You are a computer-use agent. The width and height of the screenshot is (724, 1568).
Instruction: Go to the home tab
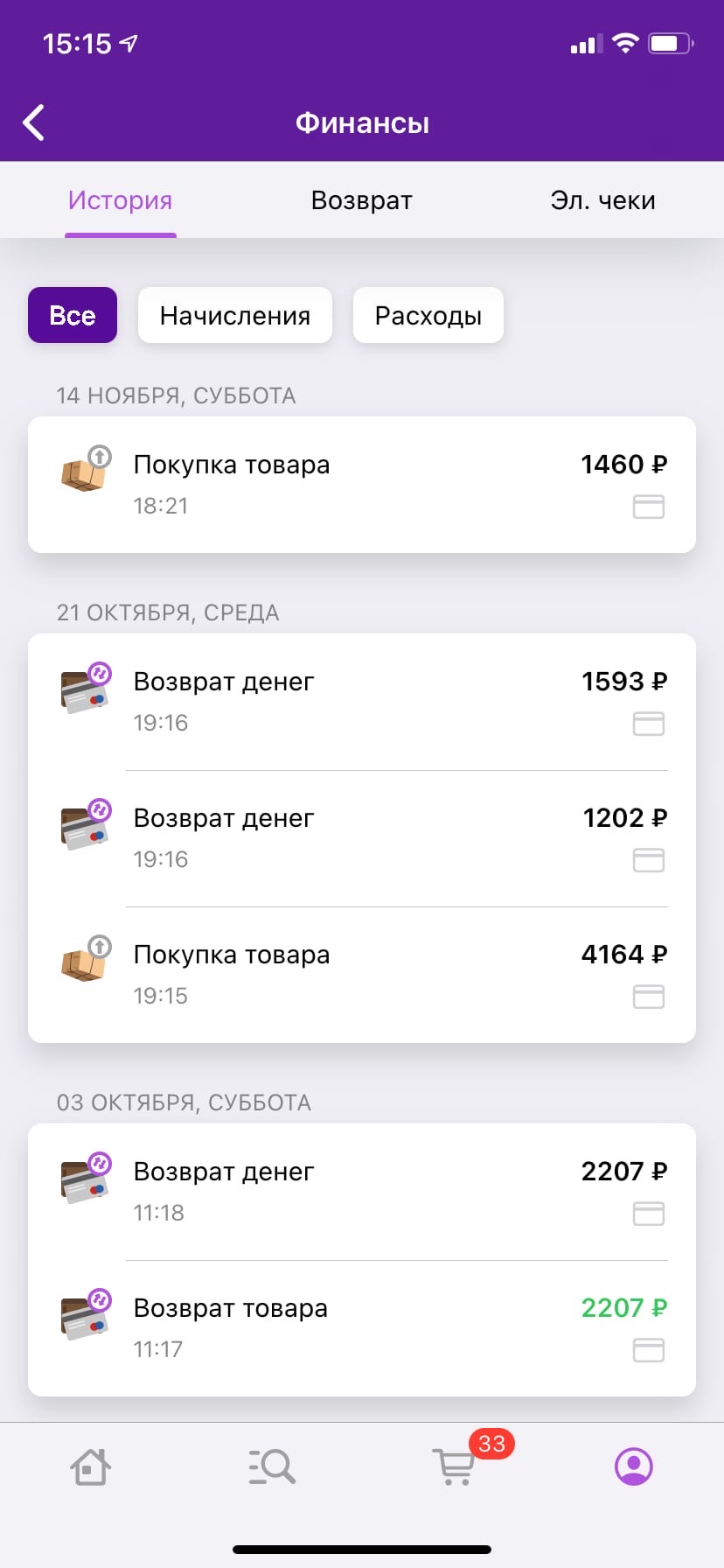(x=90, y=1466)
